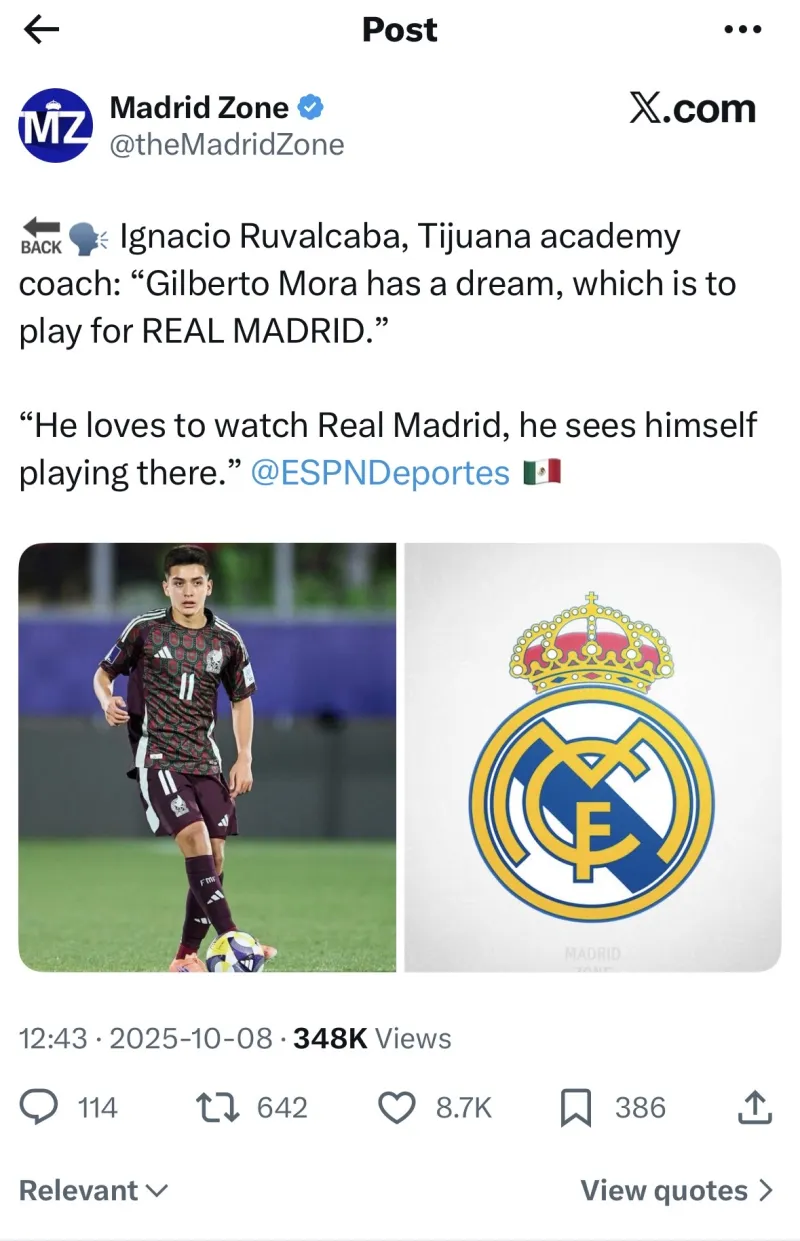Open the three-dot overflow menu

coord(742,30)
